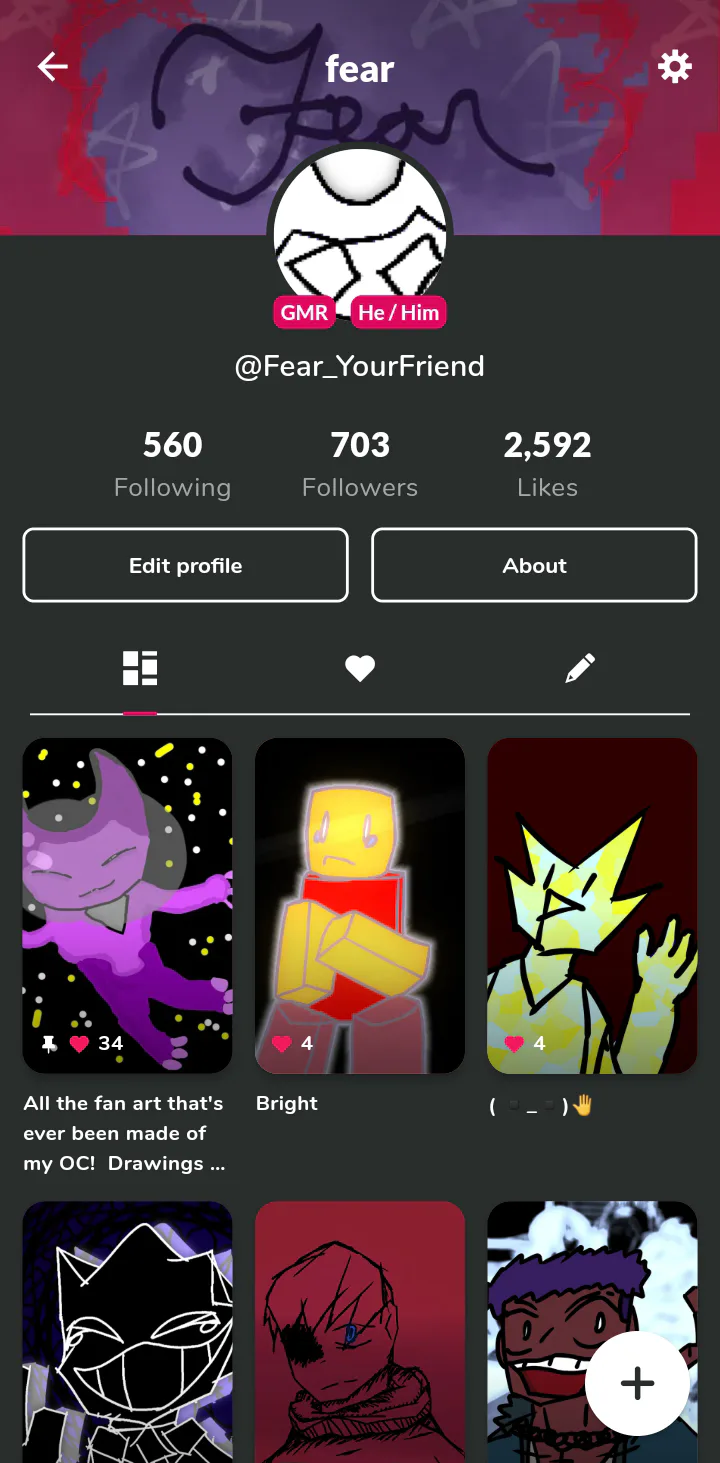Switch to the pencil drafts tab

point(580,668)
